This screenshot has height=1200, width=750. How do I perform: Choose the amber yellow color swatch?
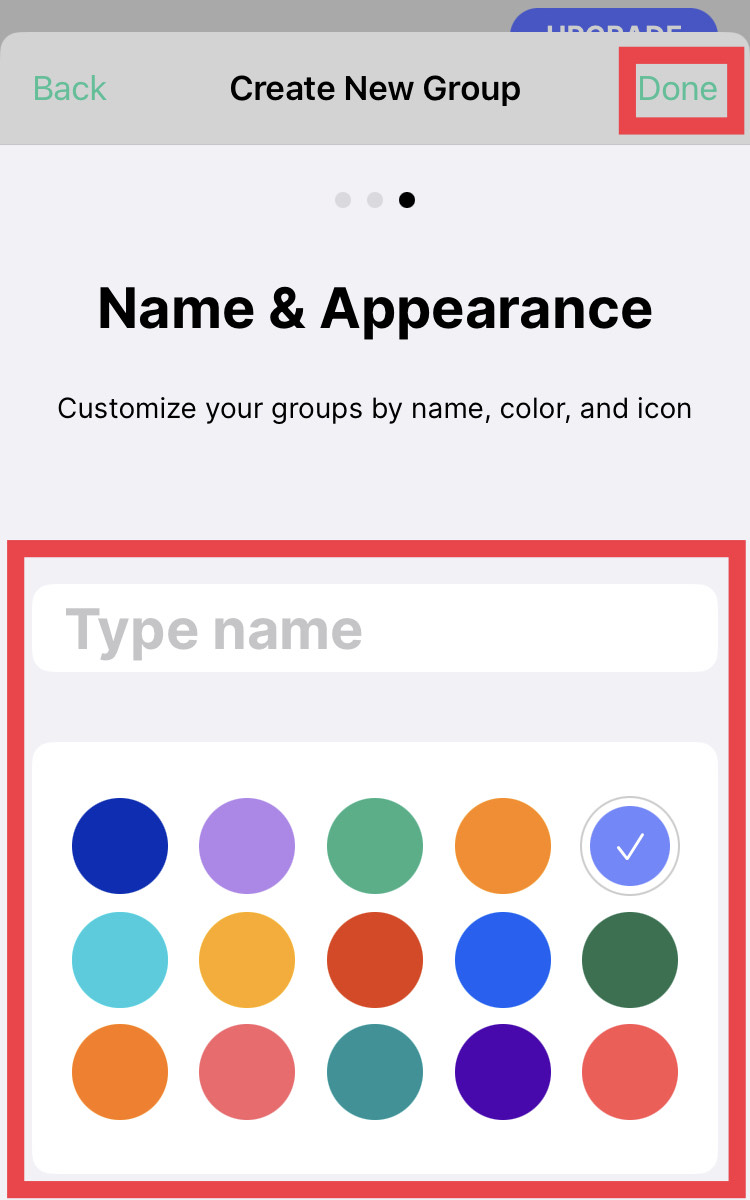click(x=247, y=960)
